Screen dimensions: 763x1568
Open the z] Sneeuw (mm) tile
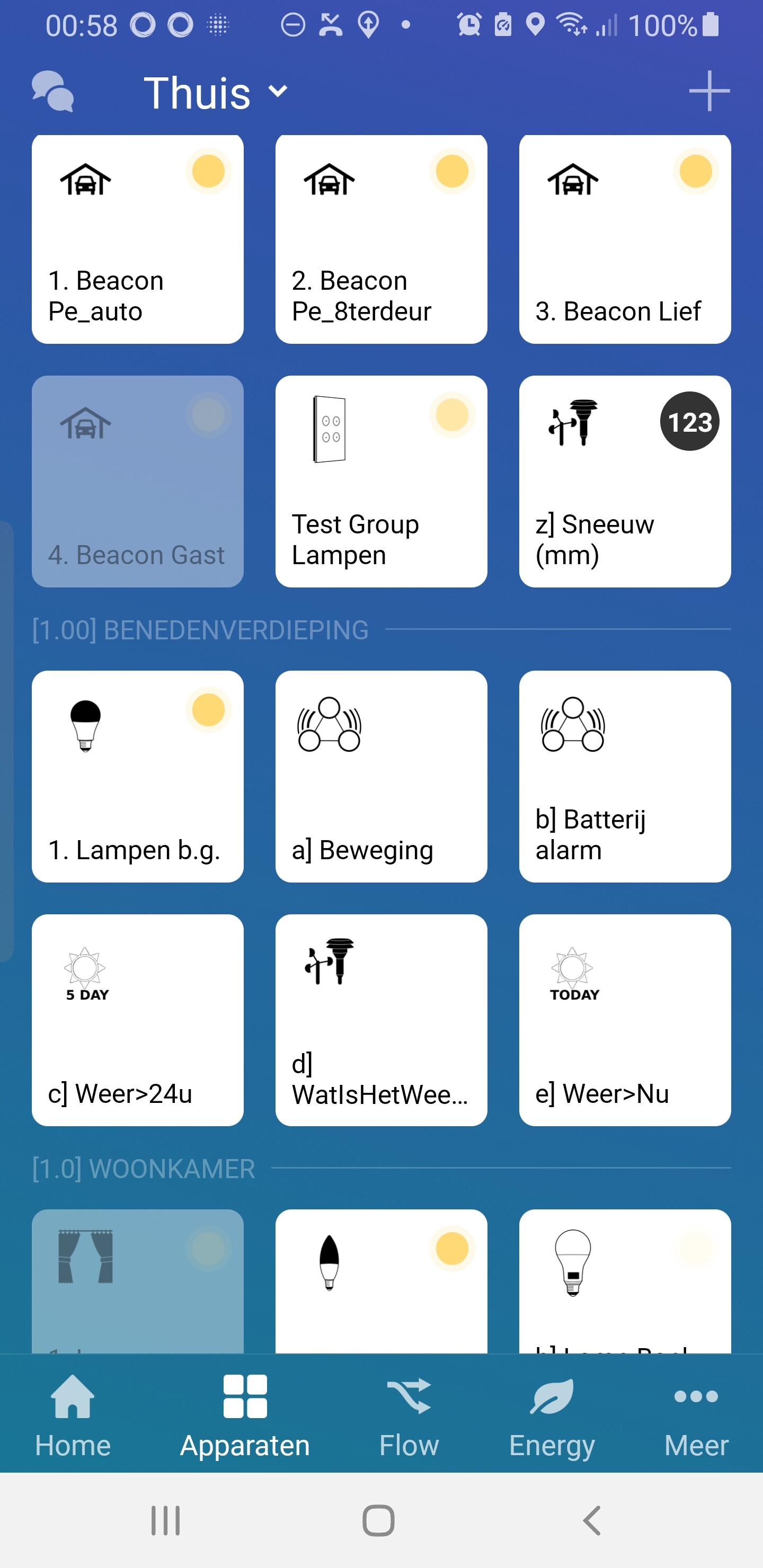coord(625,482)
